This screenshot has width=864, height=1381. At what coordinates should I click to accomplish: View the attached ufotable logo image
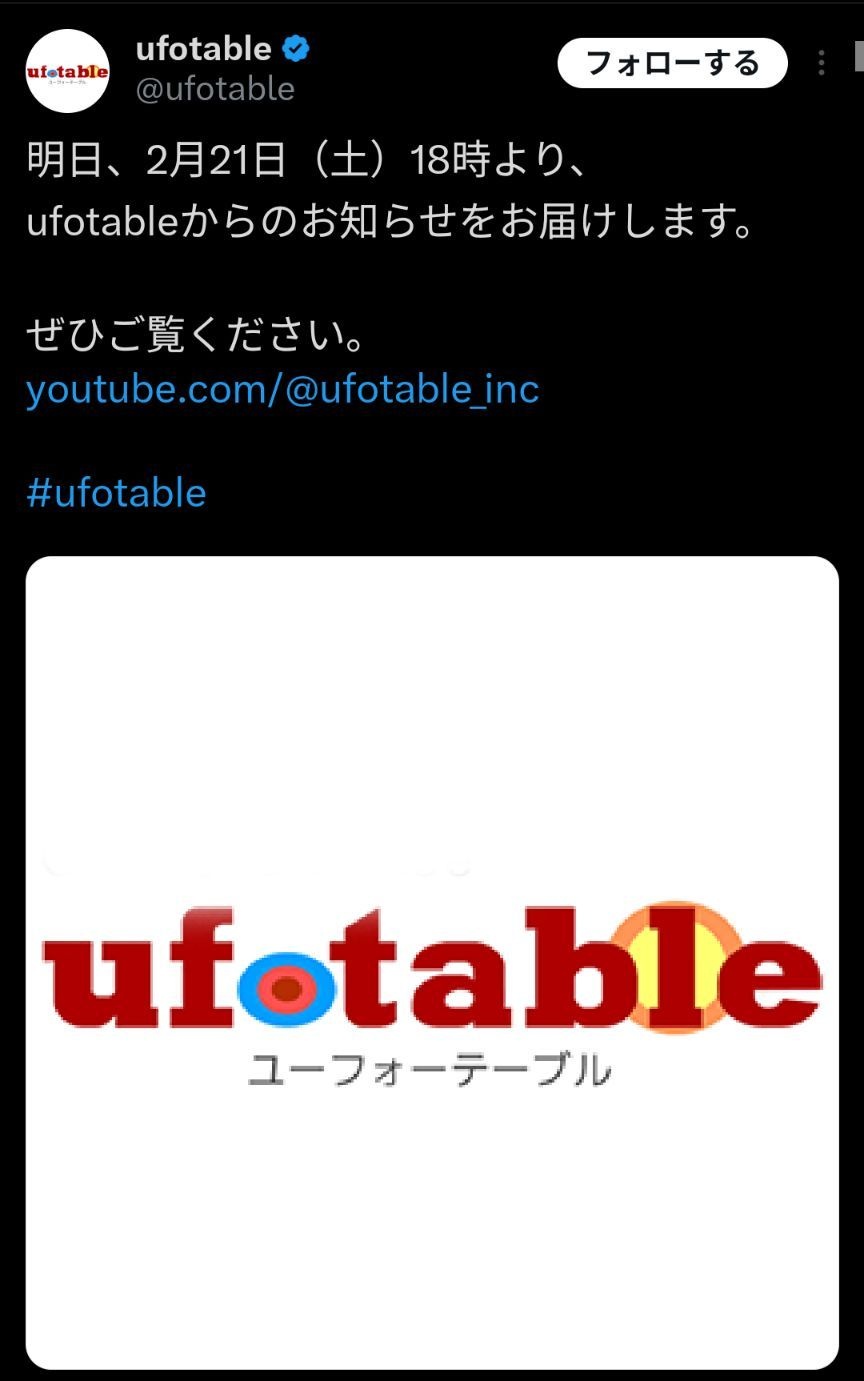432,962
